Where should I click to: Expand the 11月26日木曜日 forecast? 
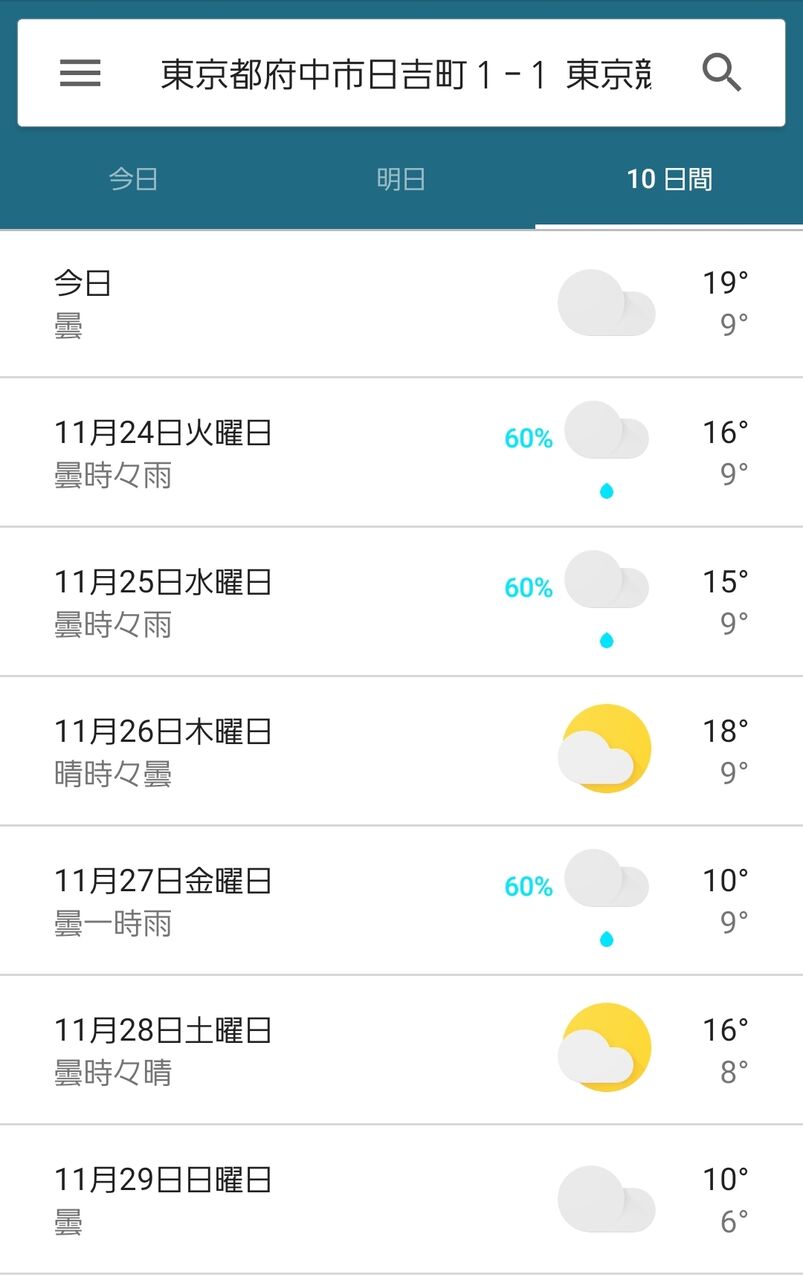401,751
